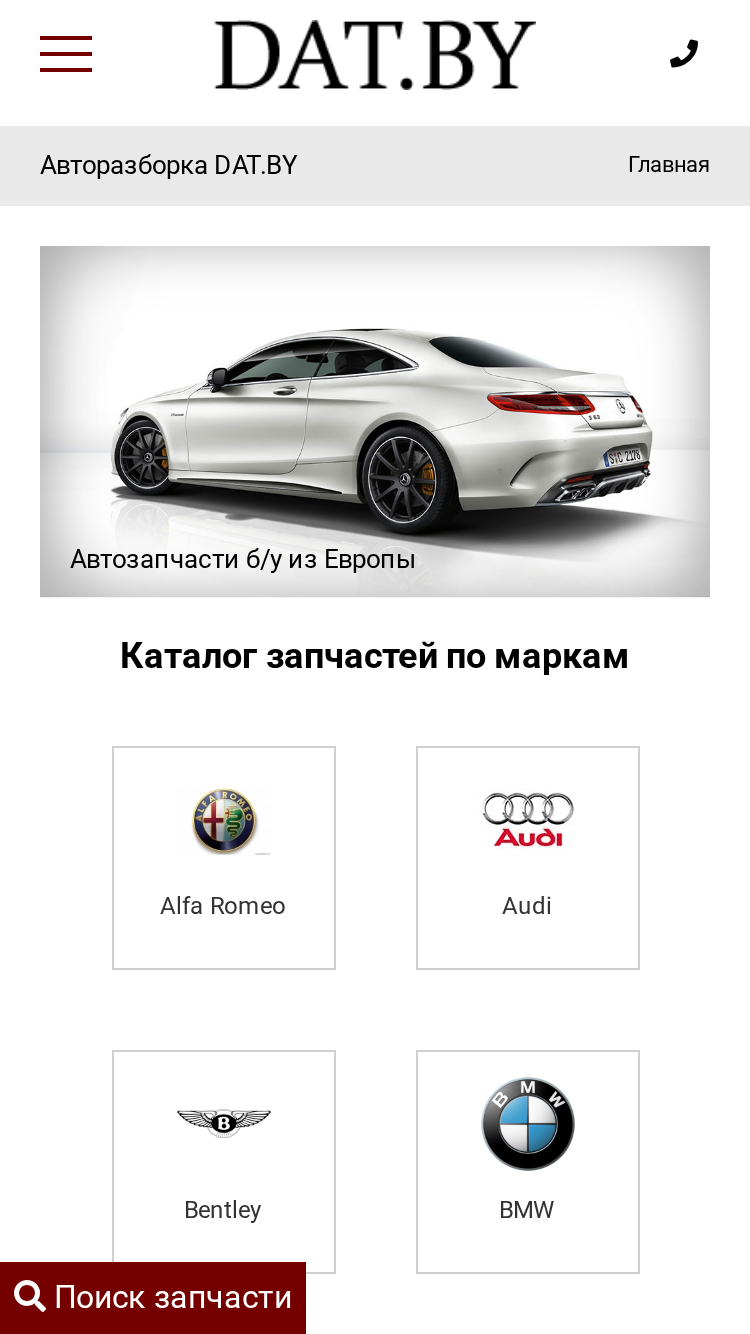Open the hamburger menu

66,54
